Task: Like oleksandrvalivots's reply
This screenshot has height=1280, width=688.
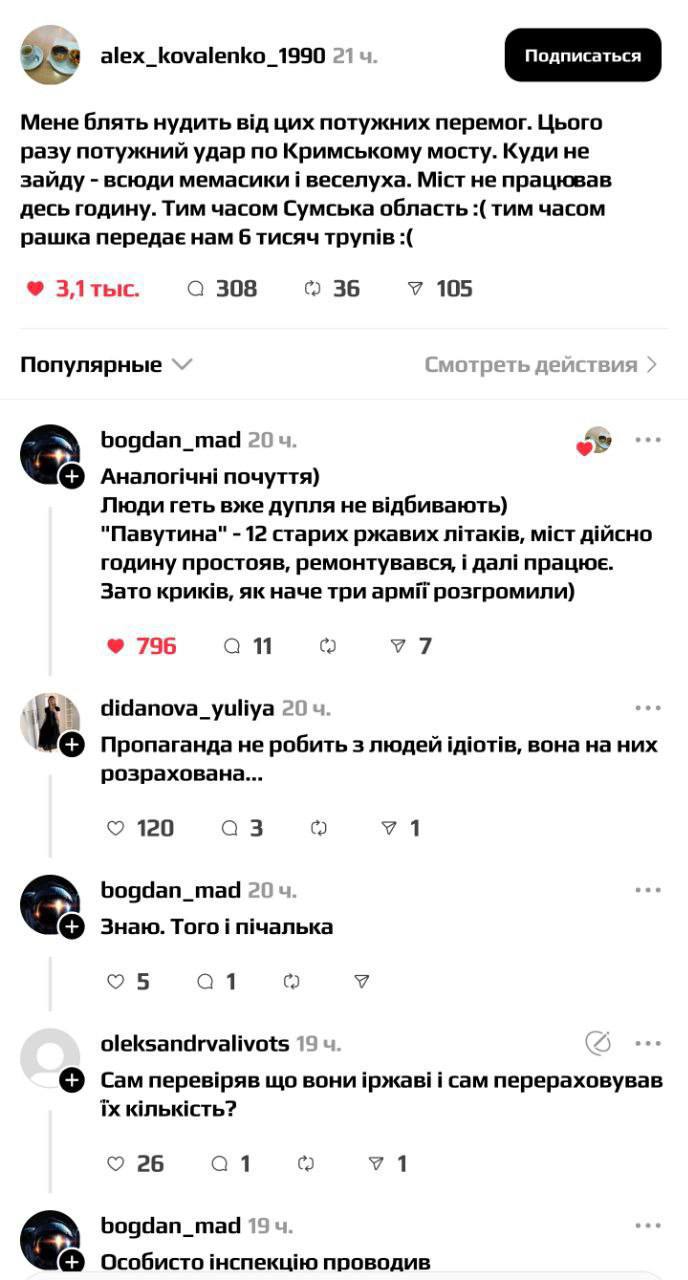Action: [116, 1164]
